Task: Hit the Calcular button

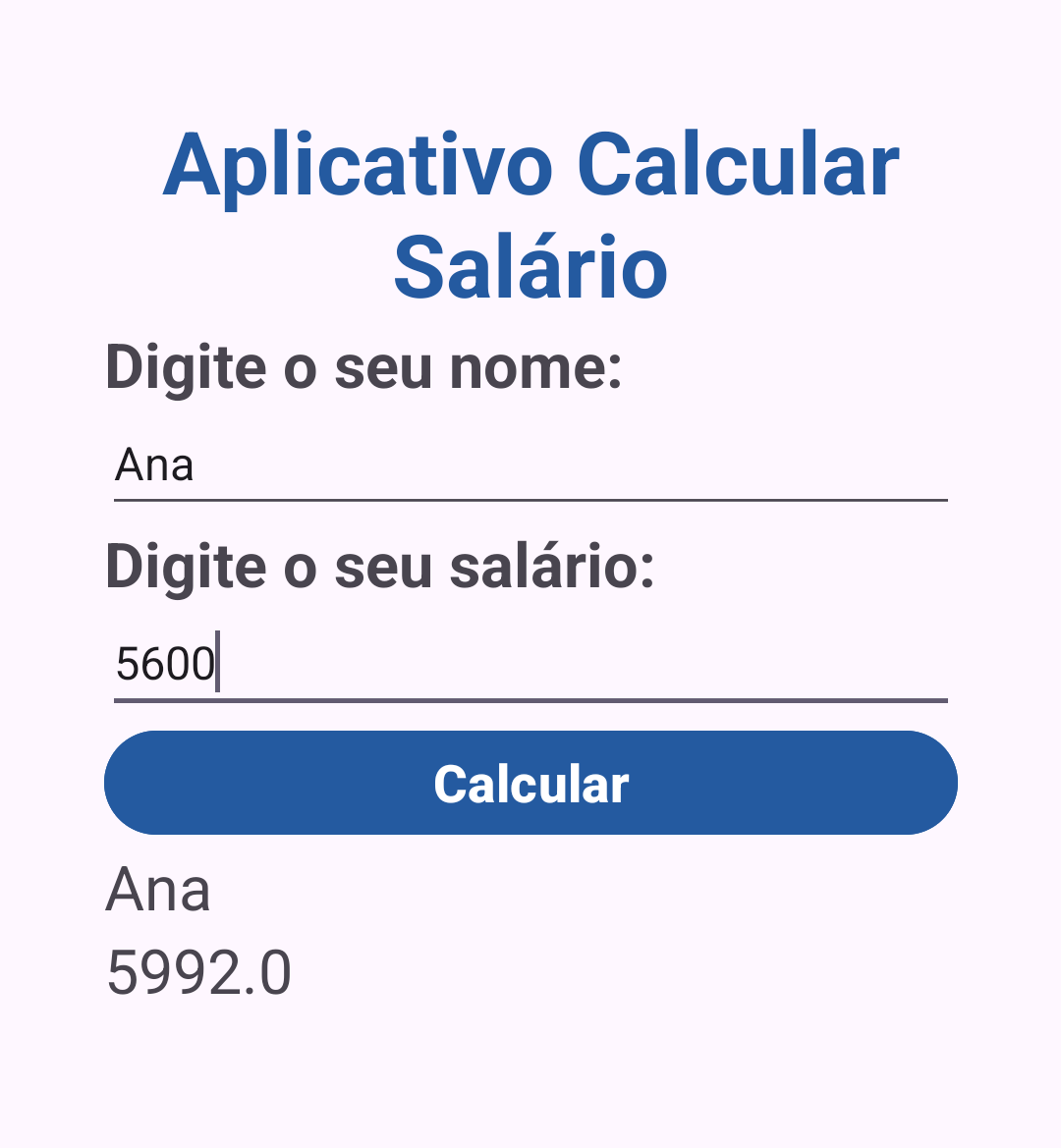Action: pyautogui.click(x=530, y=783)
